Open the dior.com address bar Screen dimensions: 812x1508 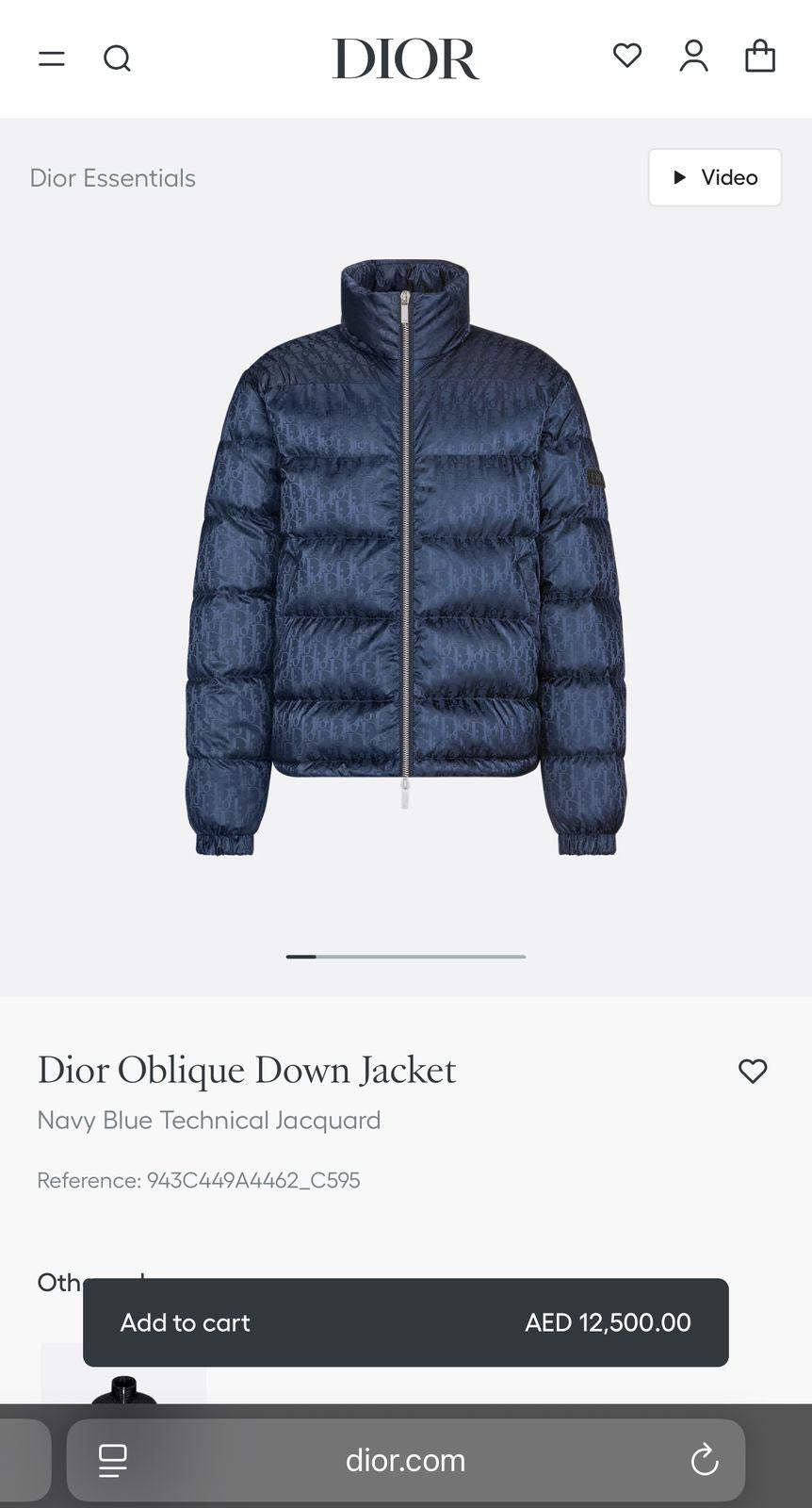click(x=405, y=1460)
